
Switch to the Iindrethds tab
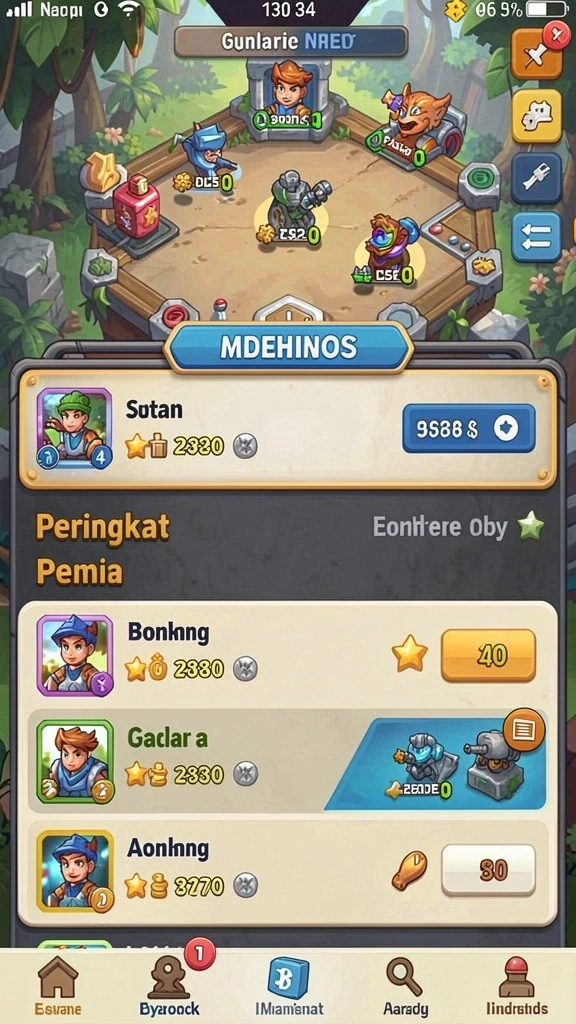[517, 986]
